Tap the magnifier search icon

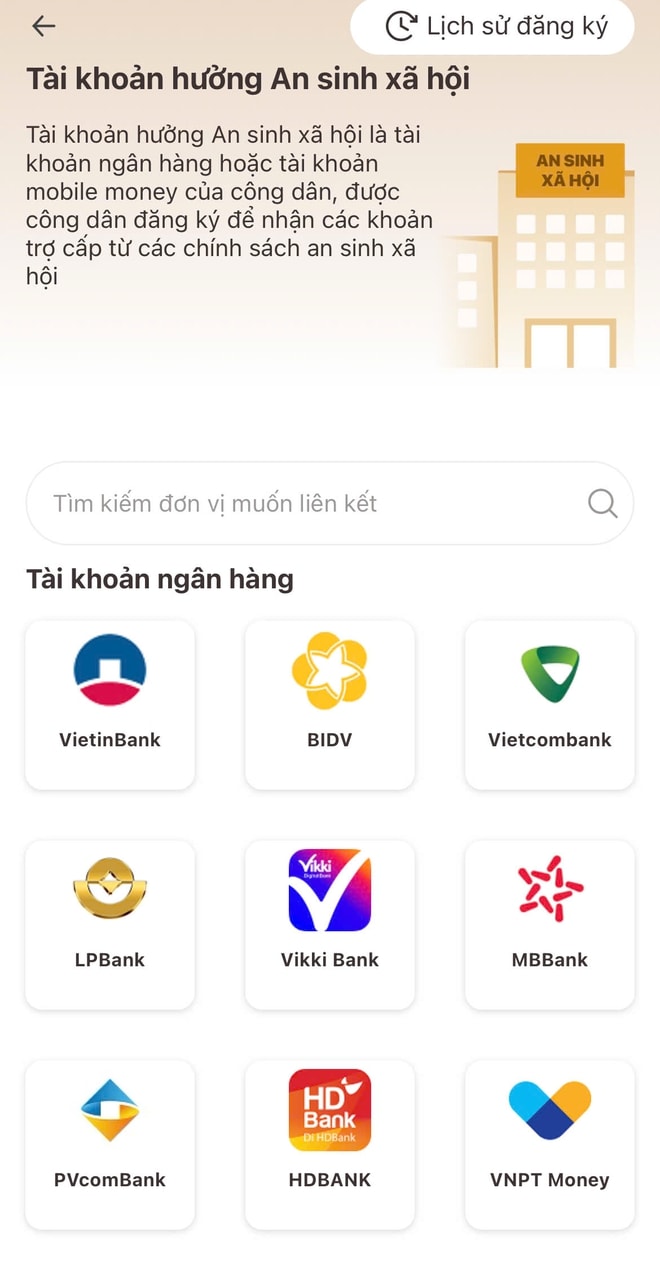pos(602,503)
